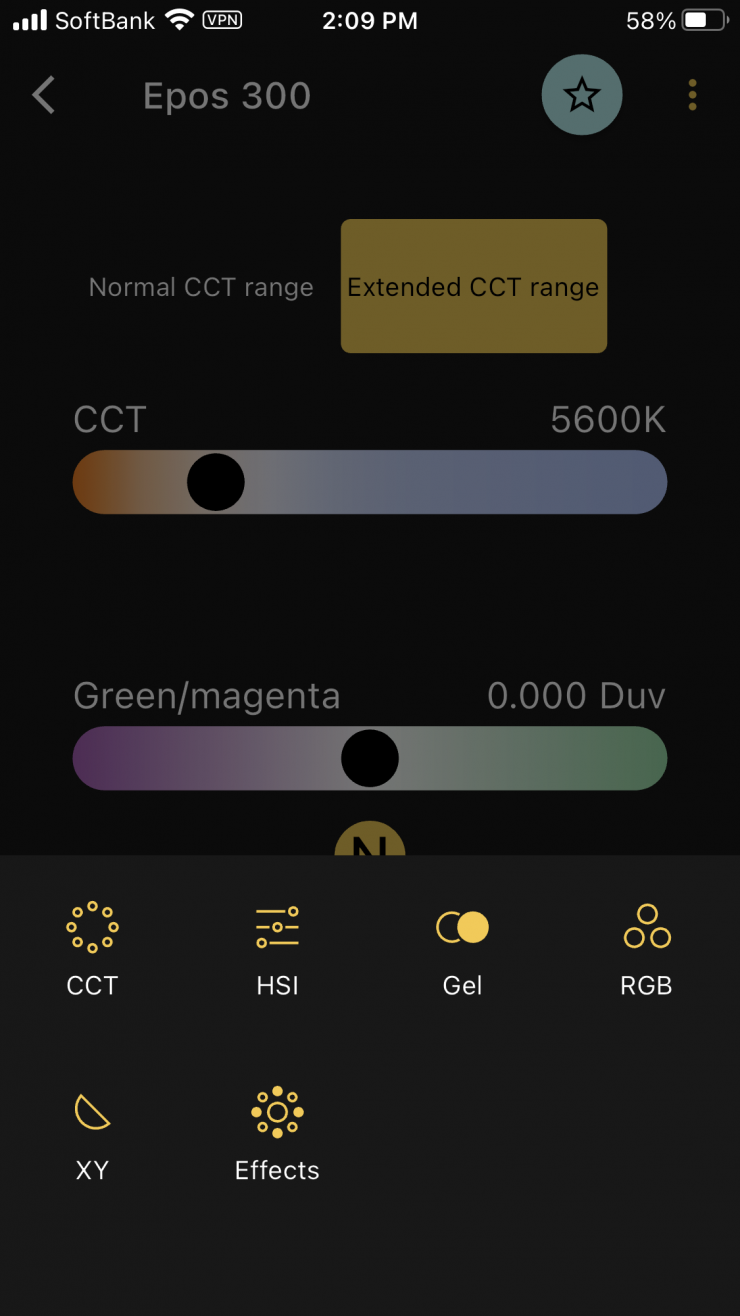
Task: Select Normal CCT range
Action: [x=201, y=287]
